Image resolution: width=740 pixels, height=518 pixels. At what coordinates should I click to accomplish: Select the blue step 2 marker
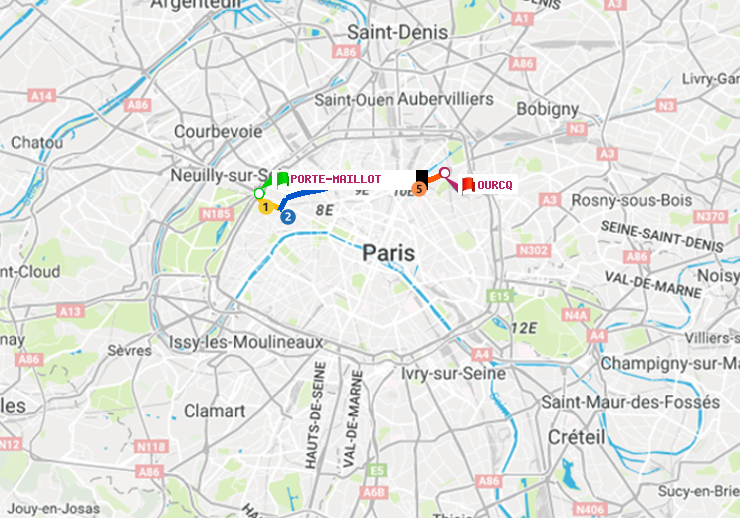tap(288, 215)
